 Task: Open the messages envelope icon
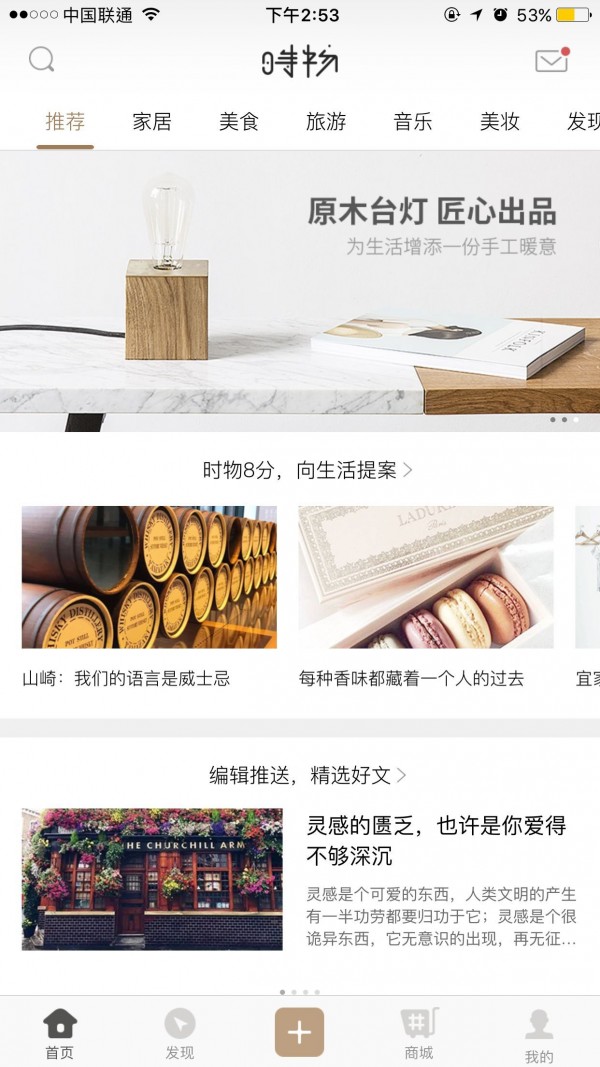click(x=551, y=60)
